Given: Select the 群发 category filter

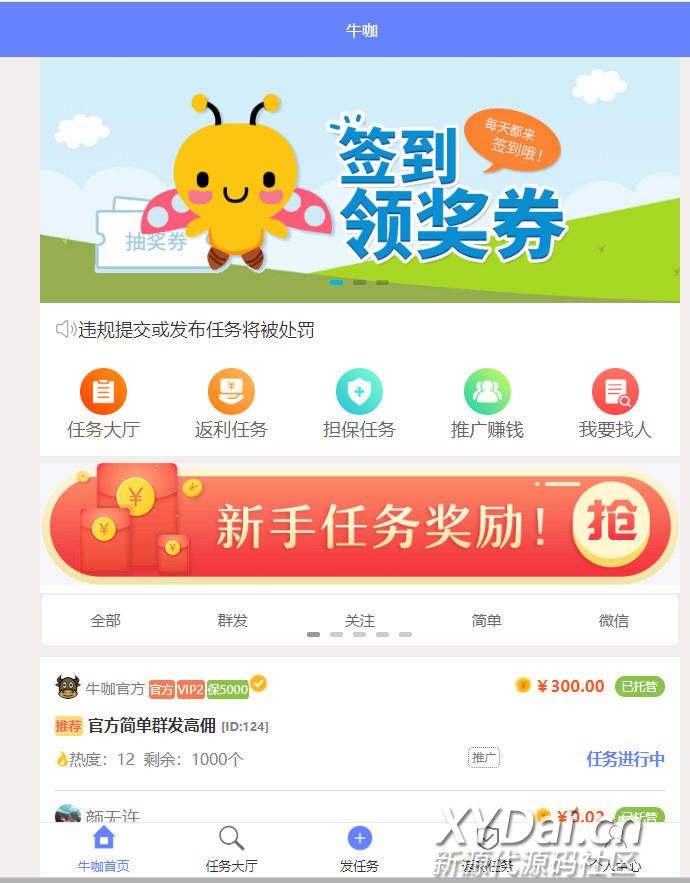Looking at the screenshot, I should point(232,621).
